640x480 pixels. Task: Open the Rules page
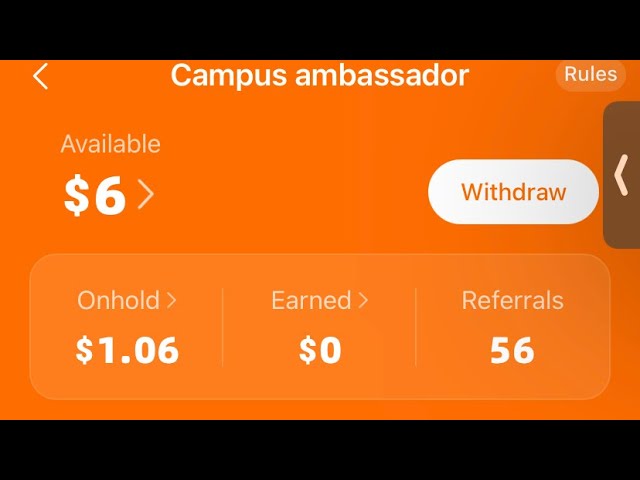590,75
